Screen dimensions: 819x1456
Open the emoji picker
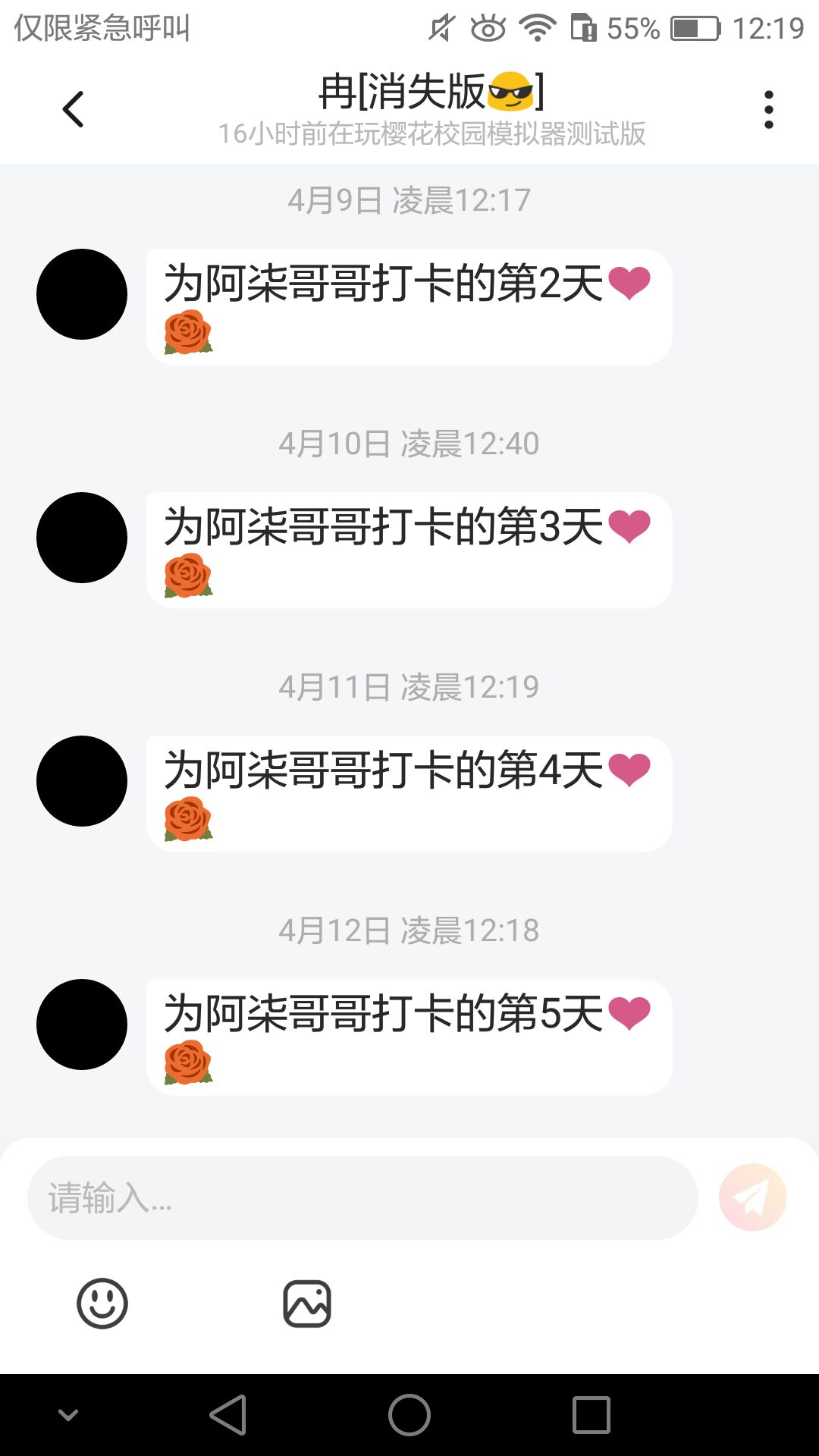[x=102, y=1304]
